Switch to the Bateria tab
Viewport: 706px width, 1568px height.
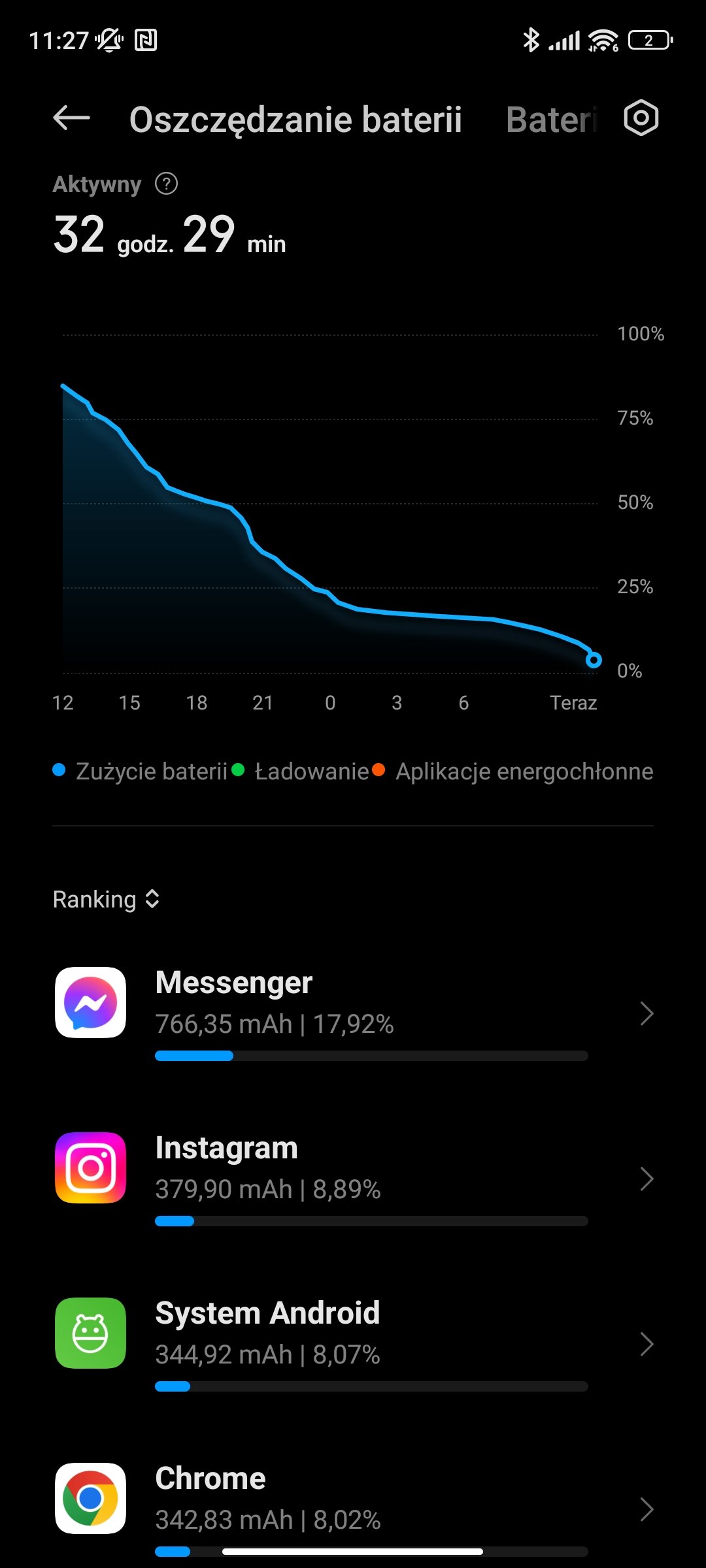point(551,120)
